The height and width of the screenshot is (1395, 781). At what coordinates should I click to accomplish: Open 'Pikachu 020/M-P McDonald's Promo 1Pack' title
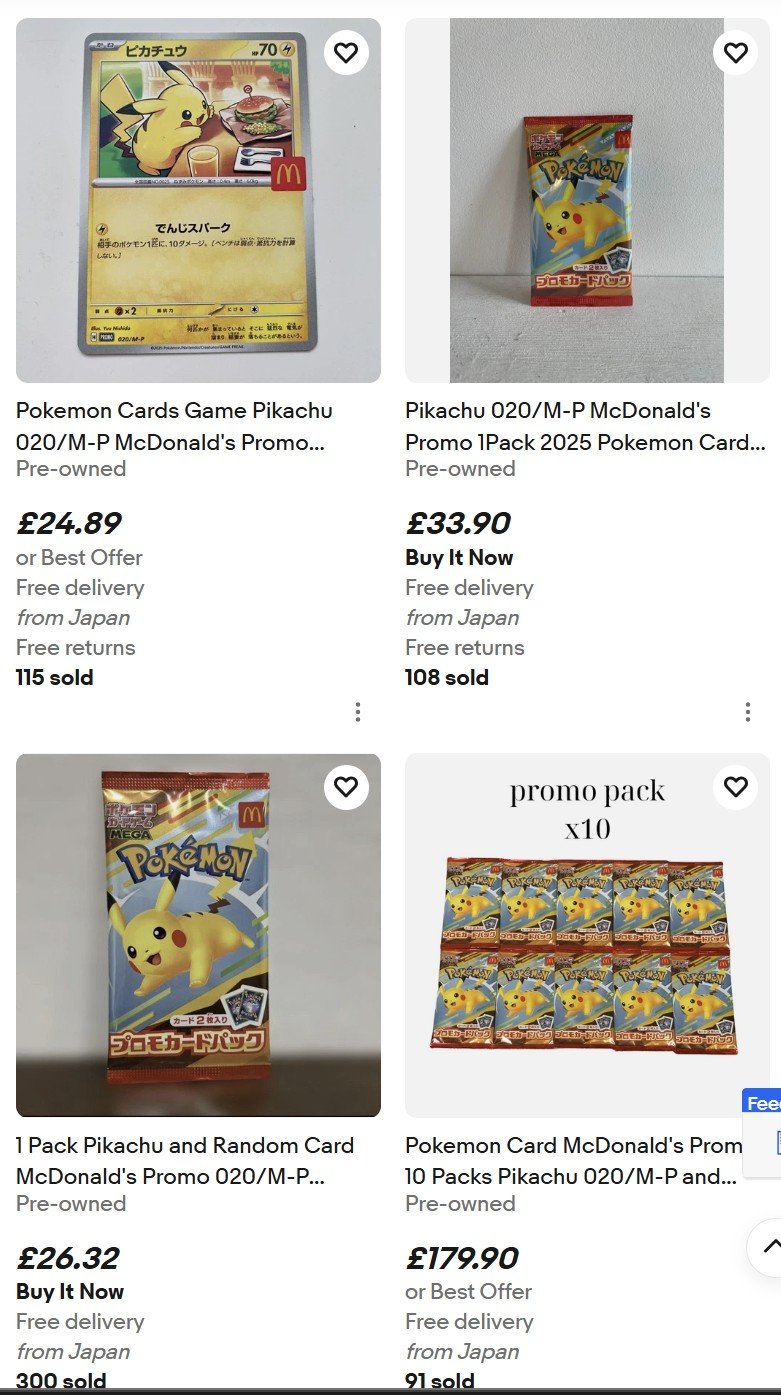[585, 426]
